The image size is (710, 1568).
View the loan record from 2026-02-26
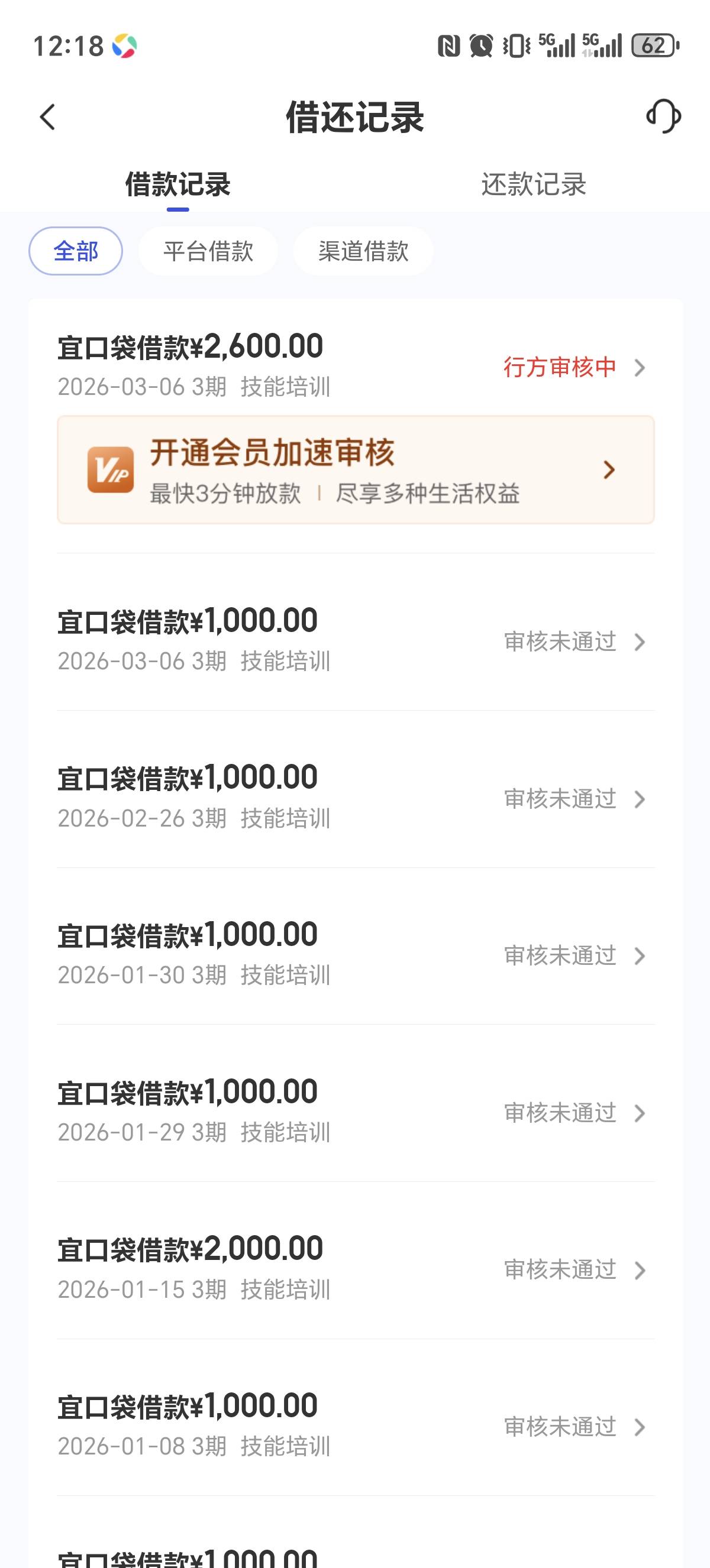coord(355,798)
